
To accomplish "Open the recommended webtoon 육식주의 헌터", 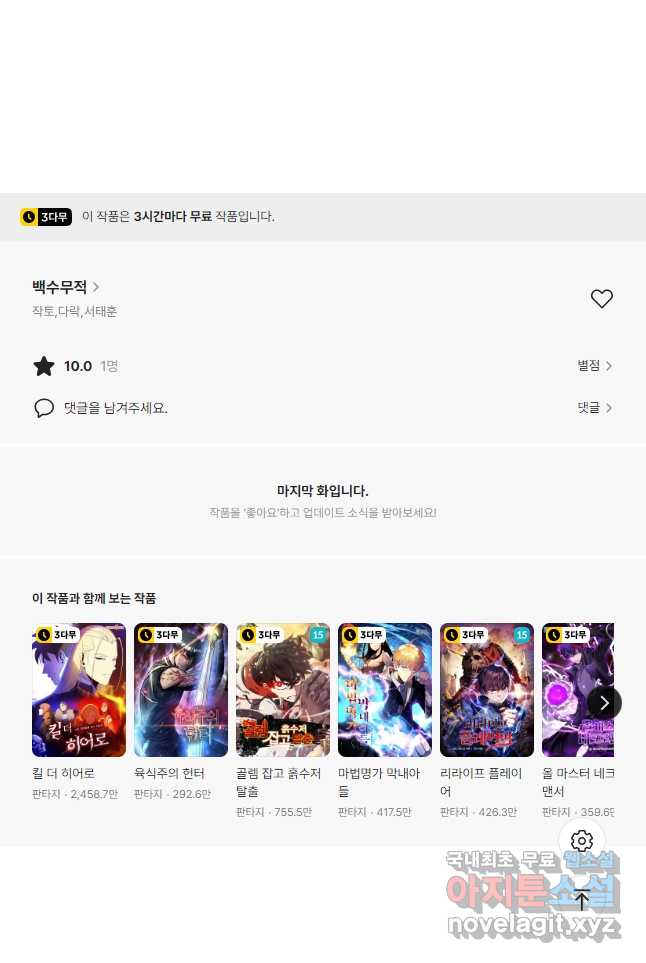I will [181, 690].
